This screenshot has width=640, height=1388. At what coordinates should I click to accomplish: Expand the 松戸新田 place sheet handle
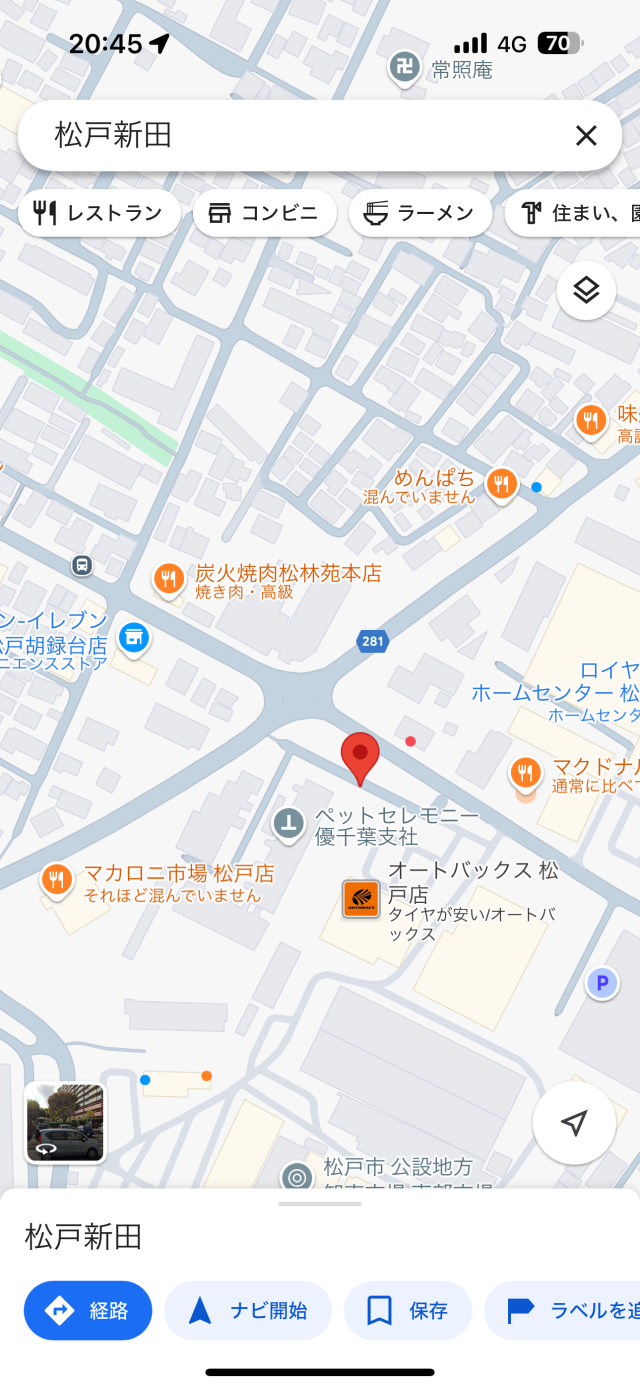320,1203
